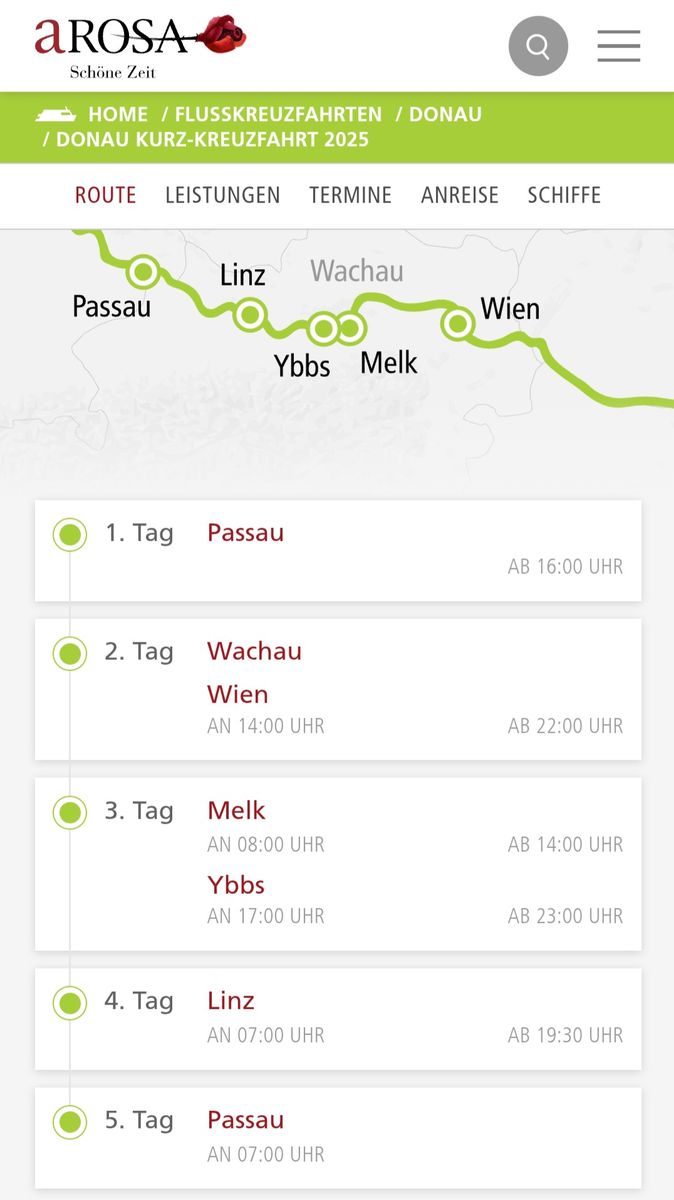Image resolution: width=674 pixels, height=1200 pixels.
Task: Open Passau on day 5 of the itinerary
Action: tap(245, 1119)
